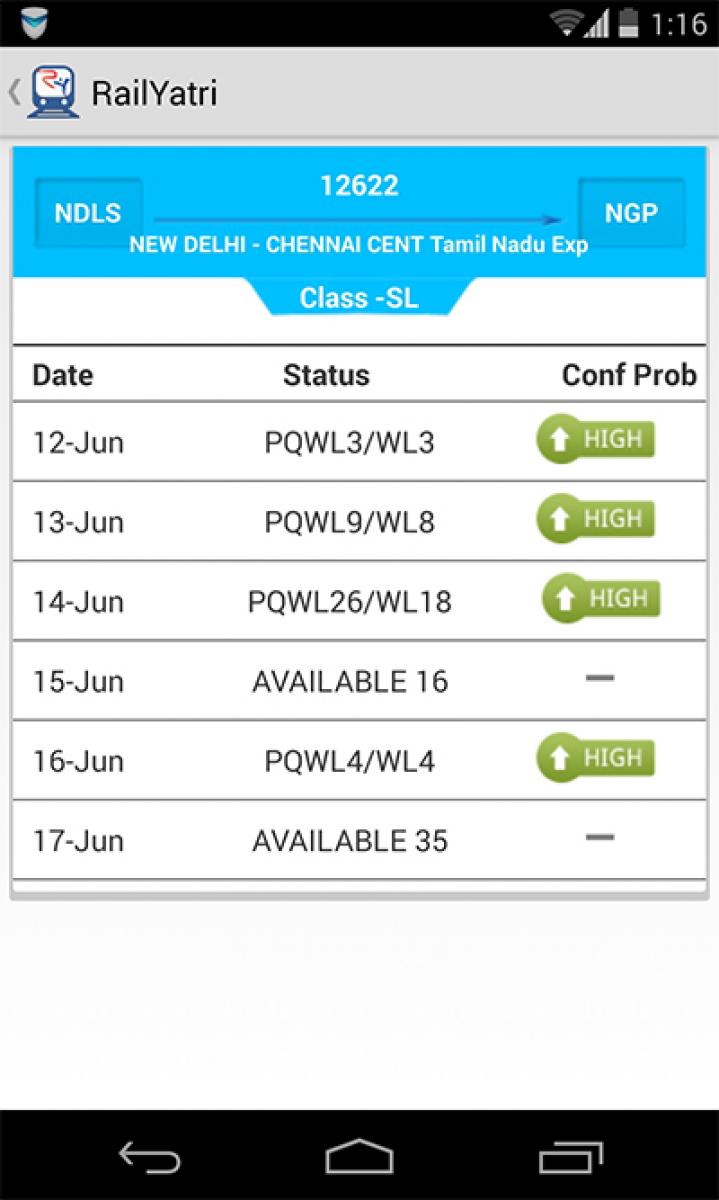This screenshot has width=719, height=1200.
Task: Go to the home screen
Action: [x=359, y=1157]
